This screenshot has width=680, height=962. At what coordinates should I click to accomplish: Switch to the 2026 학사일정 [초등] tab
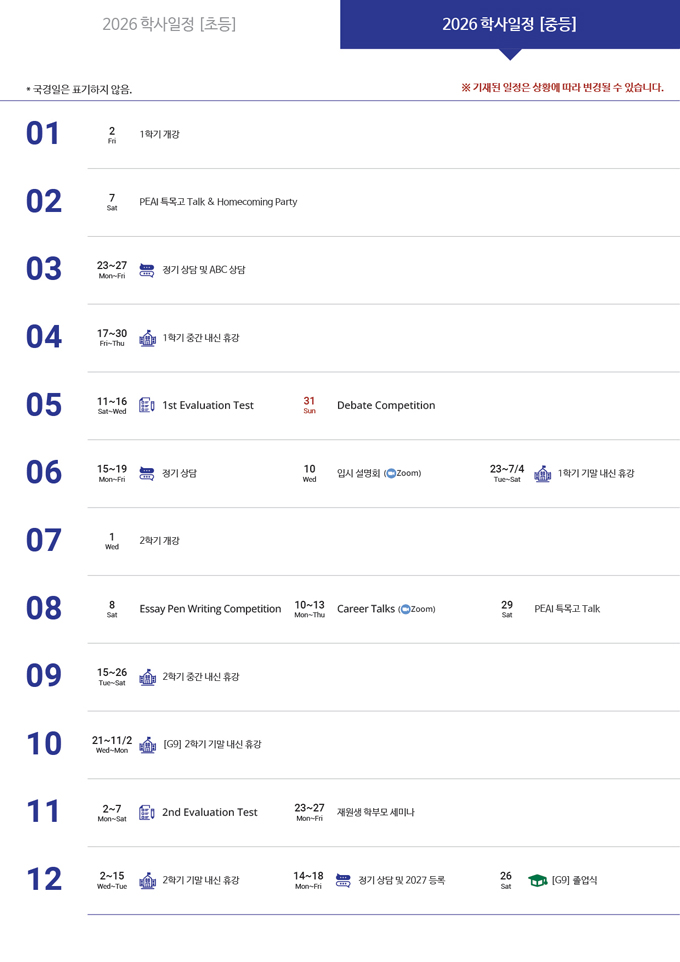[x=169, y=24]
